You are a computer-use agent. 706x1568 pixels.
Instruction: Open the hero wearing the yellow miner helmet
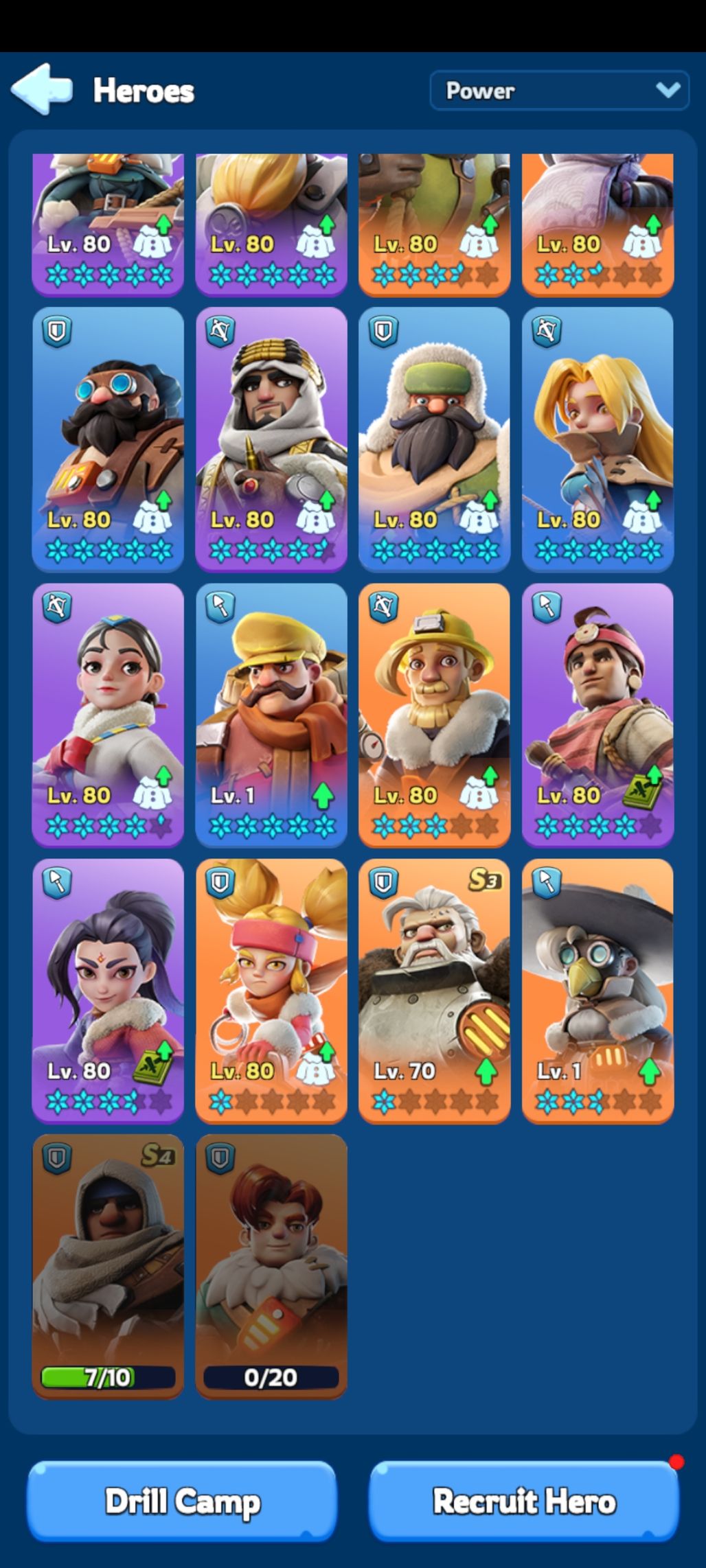tap(434, 714)
